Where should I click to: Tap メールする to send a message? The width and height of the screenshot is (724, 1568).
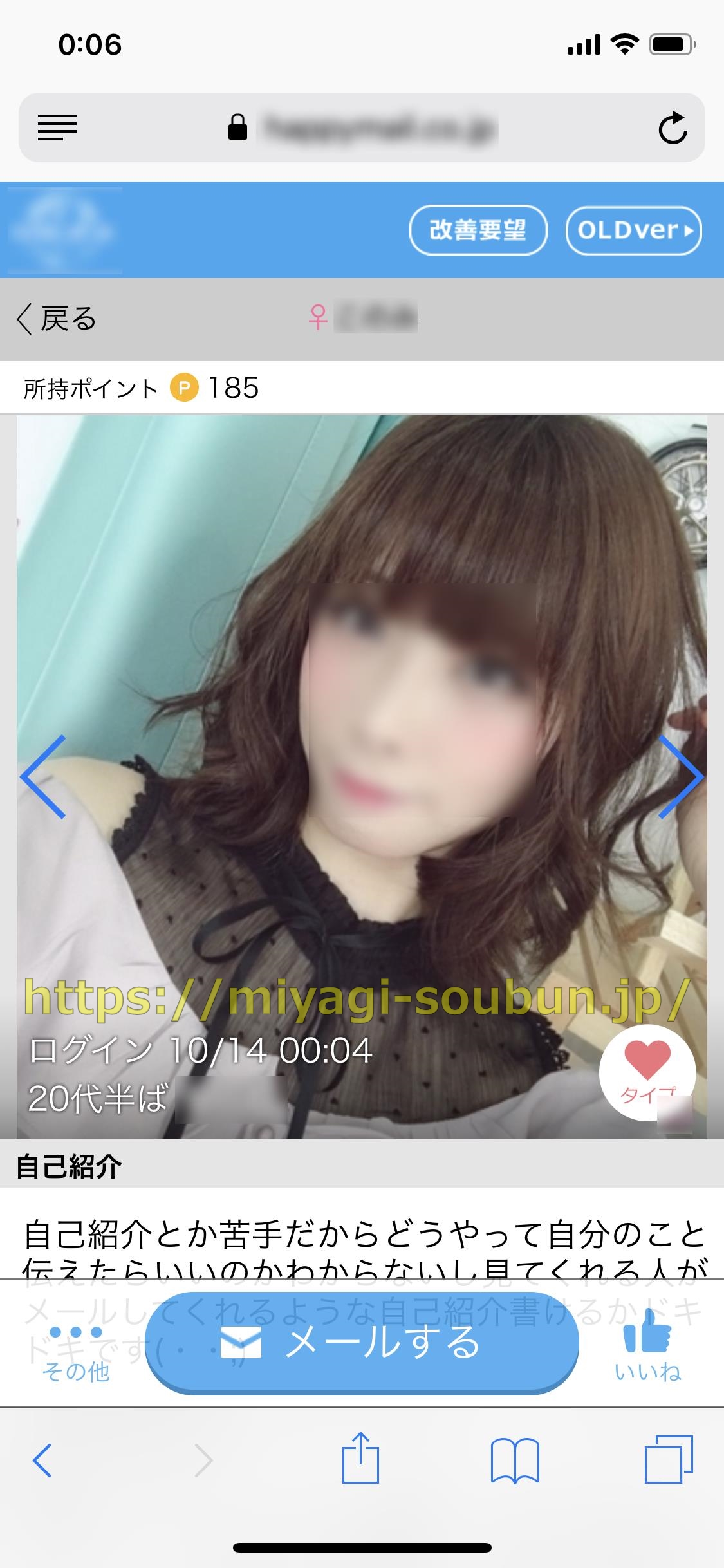coord(362,1343)
